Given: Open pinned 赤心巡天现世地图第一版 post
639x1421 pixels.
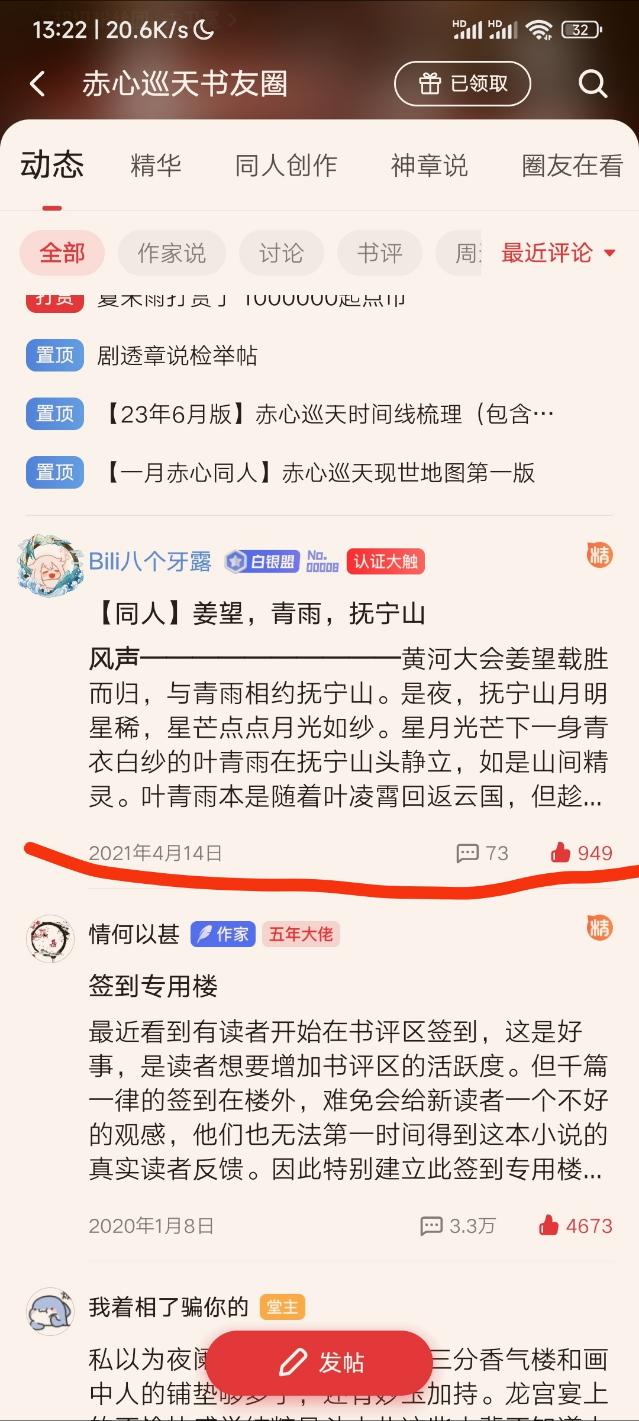Looking at the screenshot, I should (x=318, y=472).
